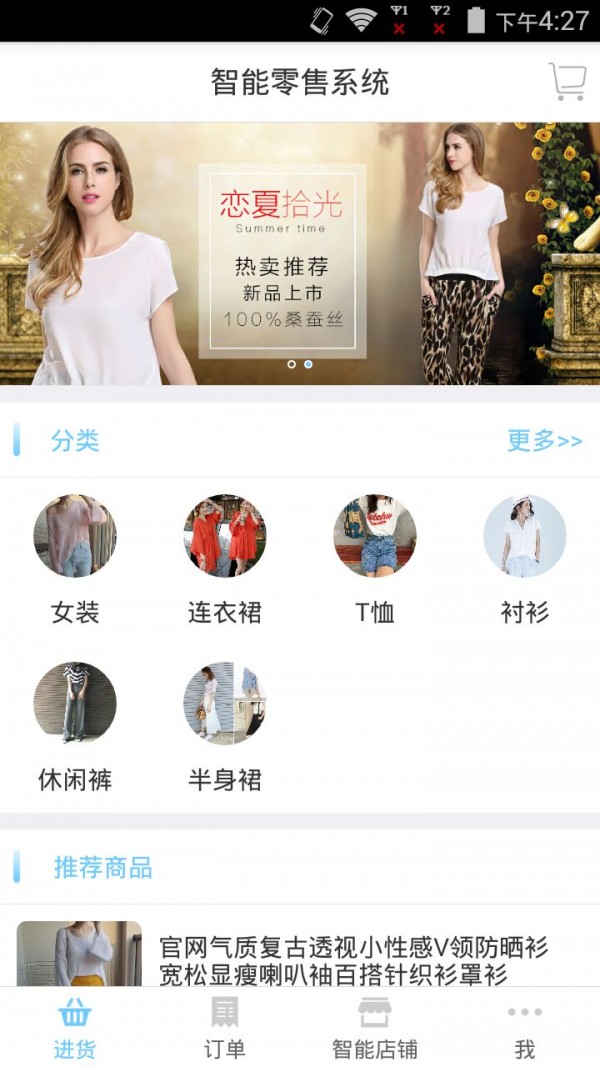
Task: Open the 恋夏拾光 summer promotion banner
Action: [300, 253]
